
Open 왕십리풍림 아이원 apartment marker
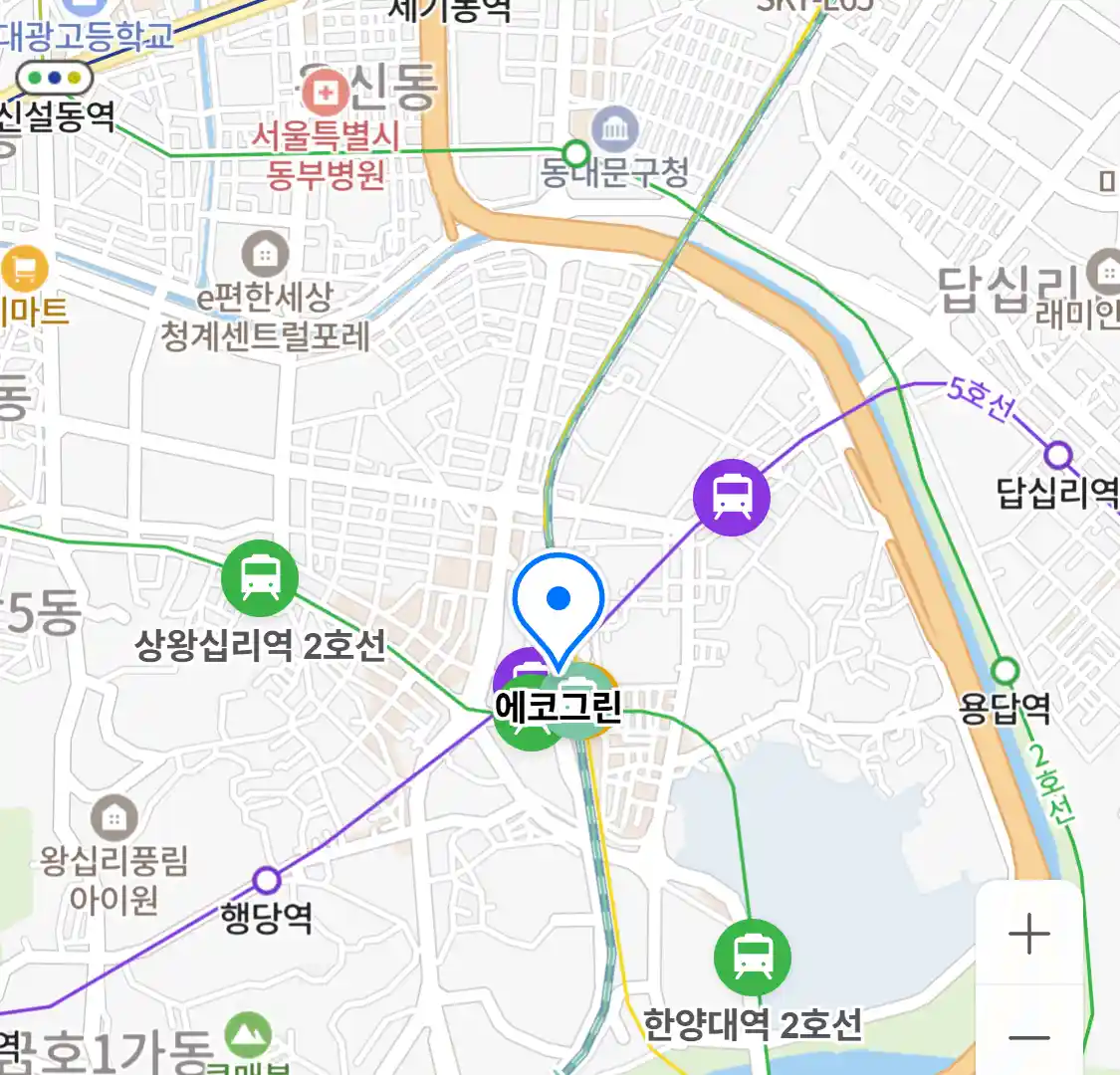pyautogui.click(x=113, y=818)
